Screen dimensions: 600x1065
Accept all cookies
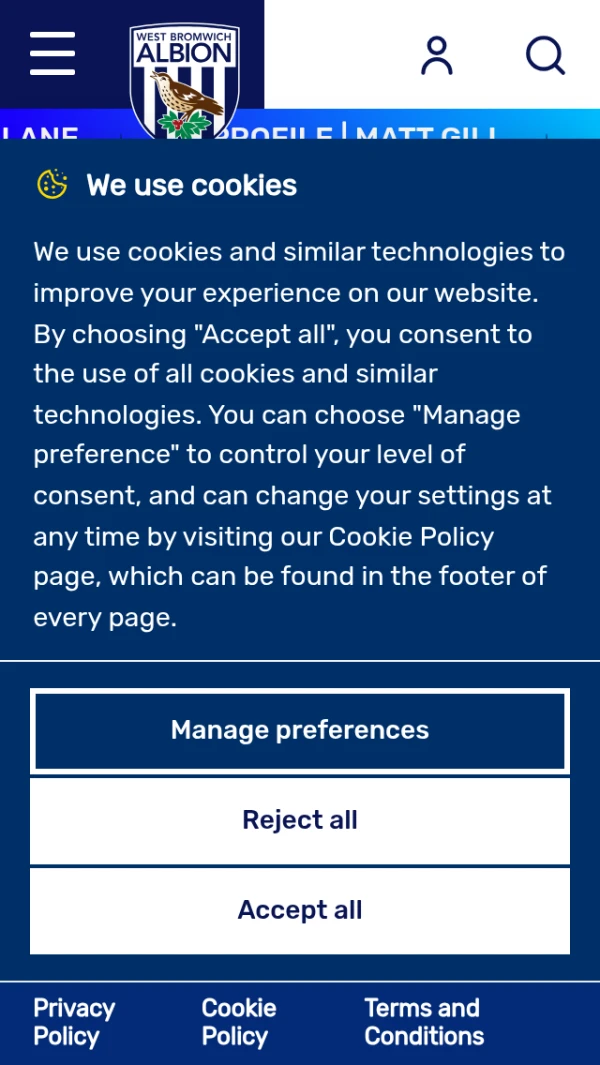tap(300, 910)
